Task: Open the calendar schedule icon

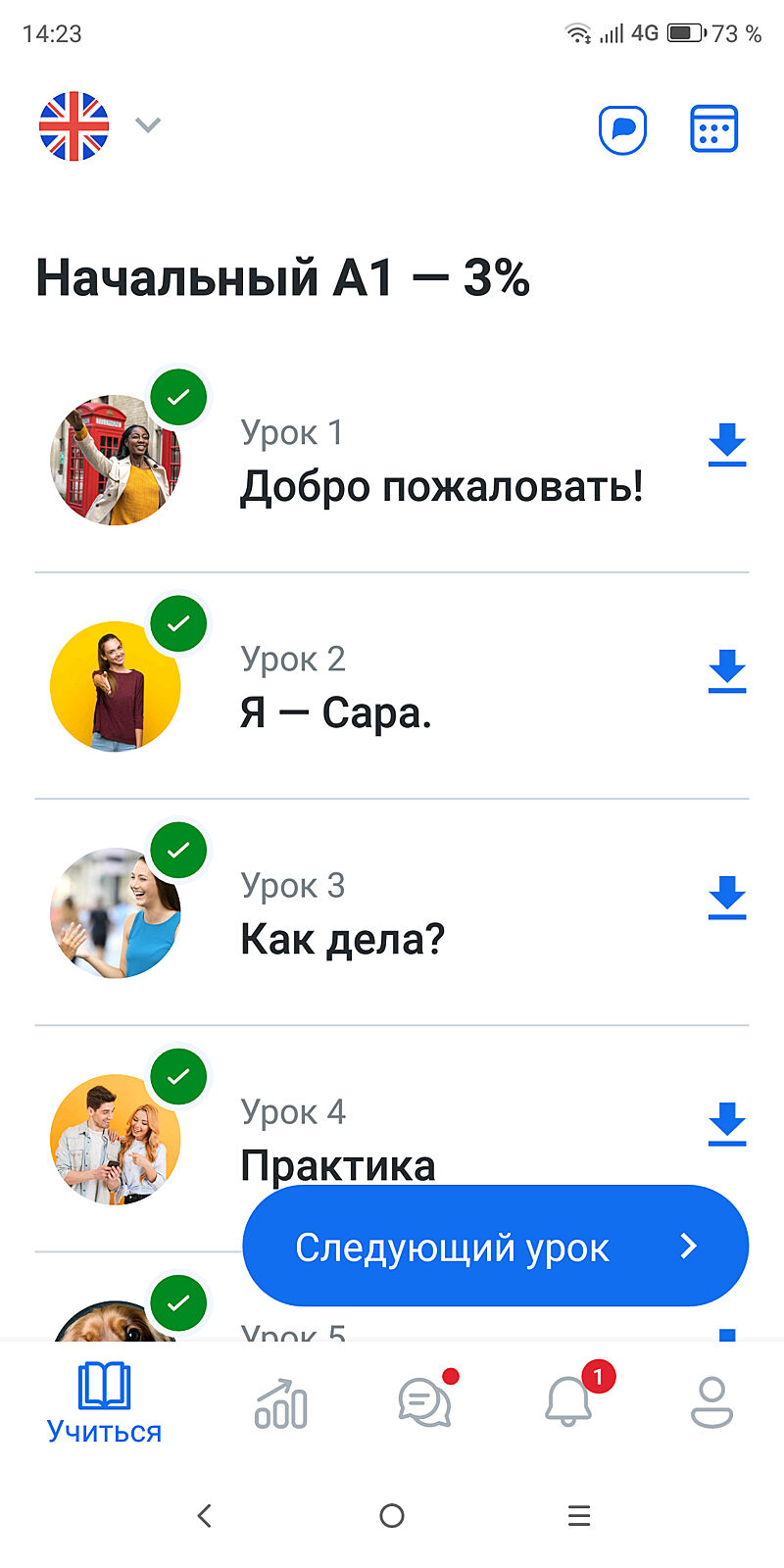Action: (713, 129)
